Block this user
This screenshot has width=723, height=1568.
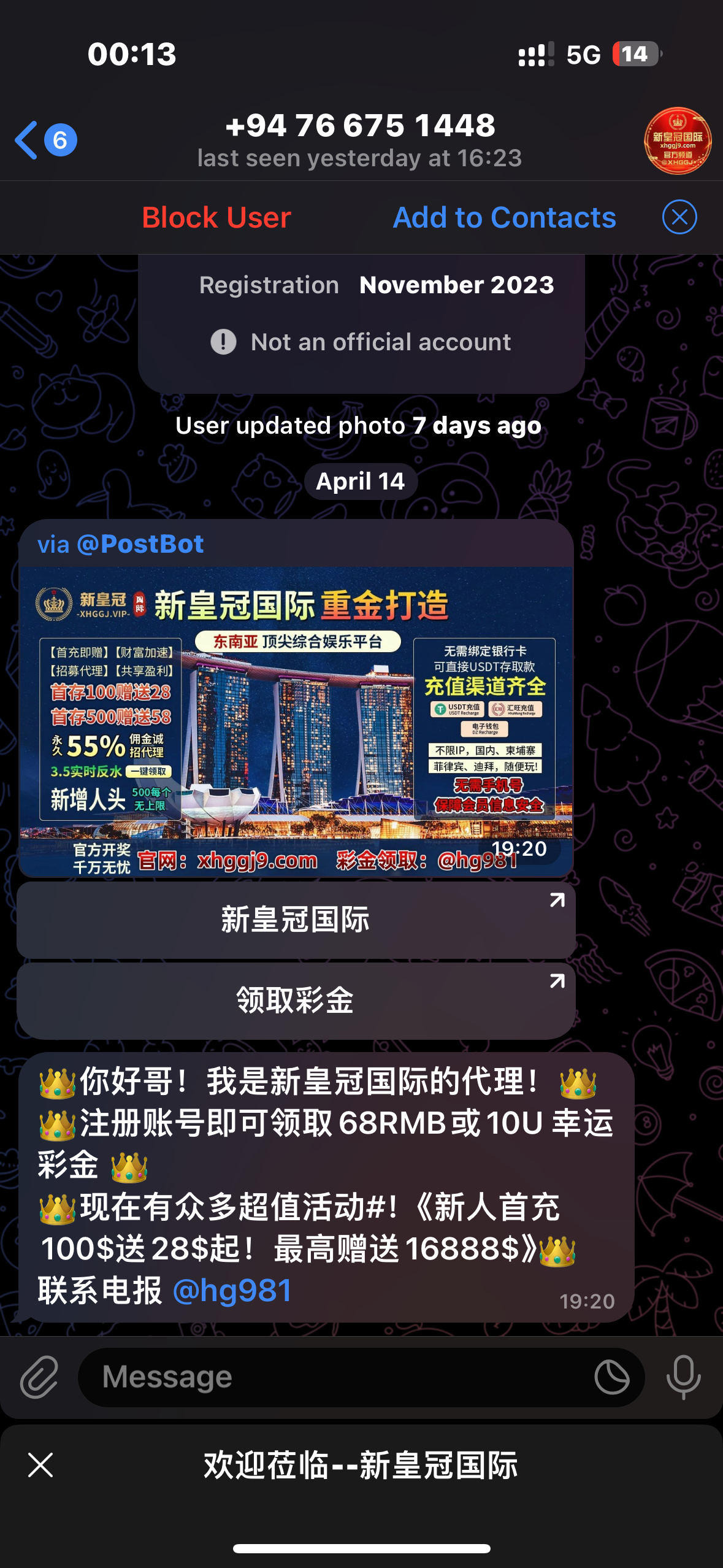click(x=216, y=217)
